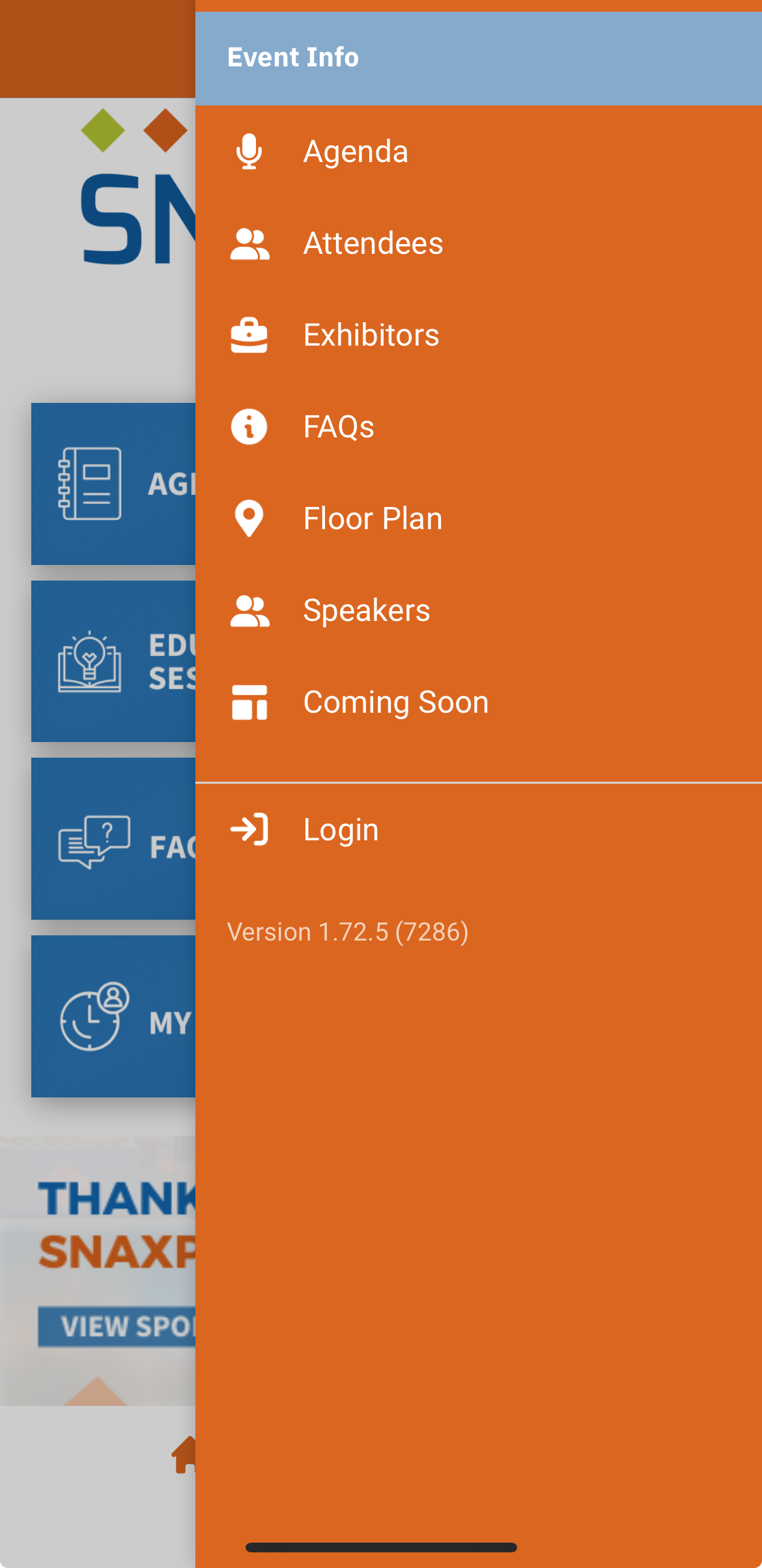Open Exhibitors from the drawer
Screen dimensions: 762x1568
[x=371, y=335]
